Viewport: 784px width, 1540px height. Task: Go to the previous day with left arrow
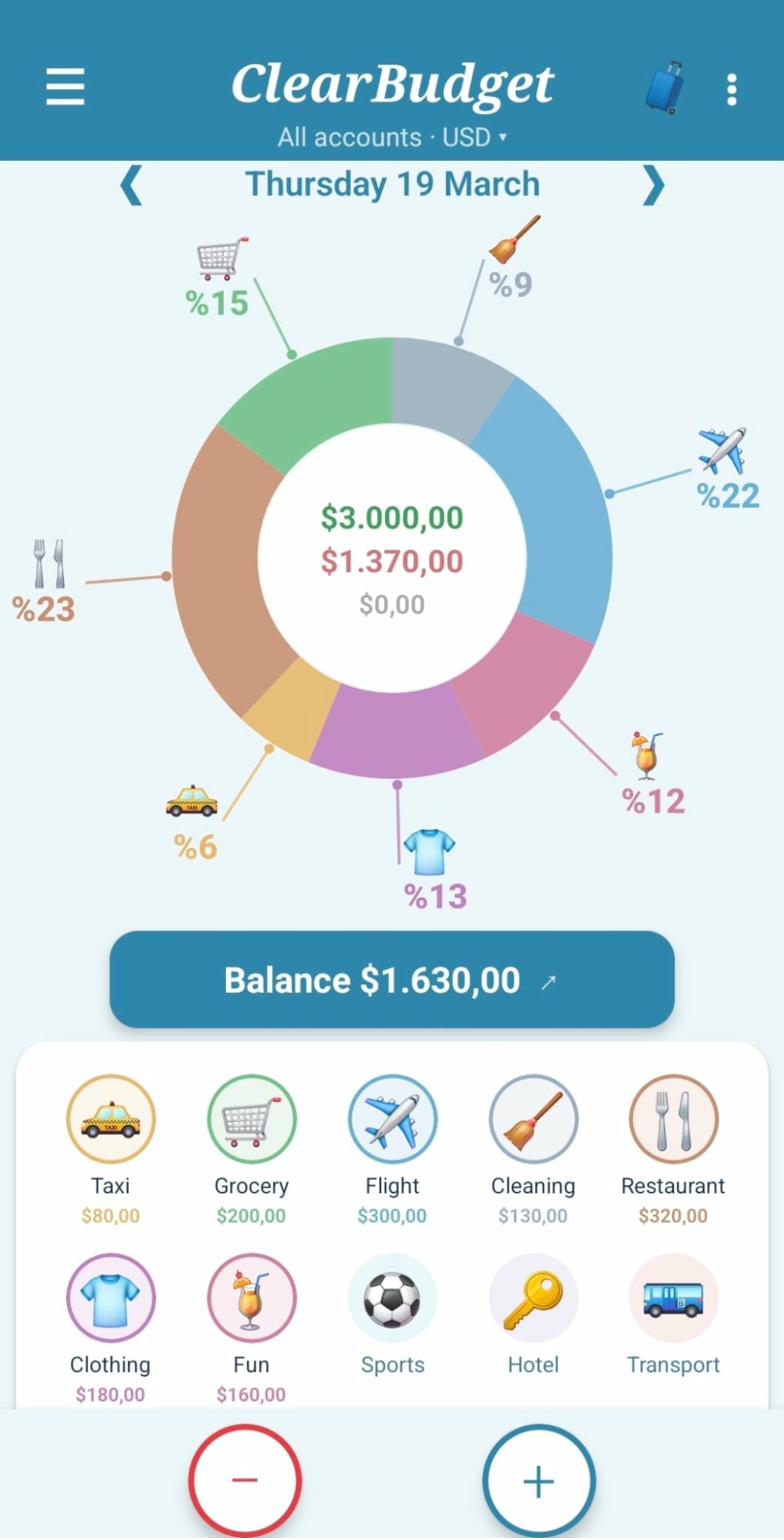pyautogui.click(x=131, y=186)
